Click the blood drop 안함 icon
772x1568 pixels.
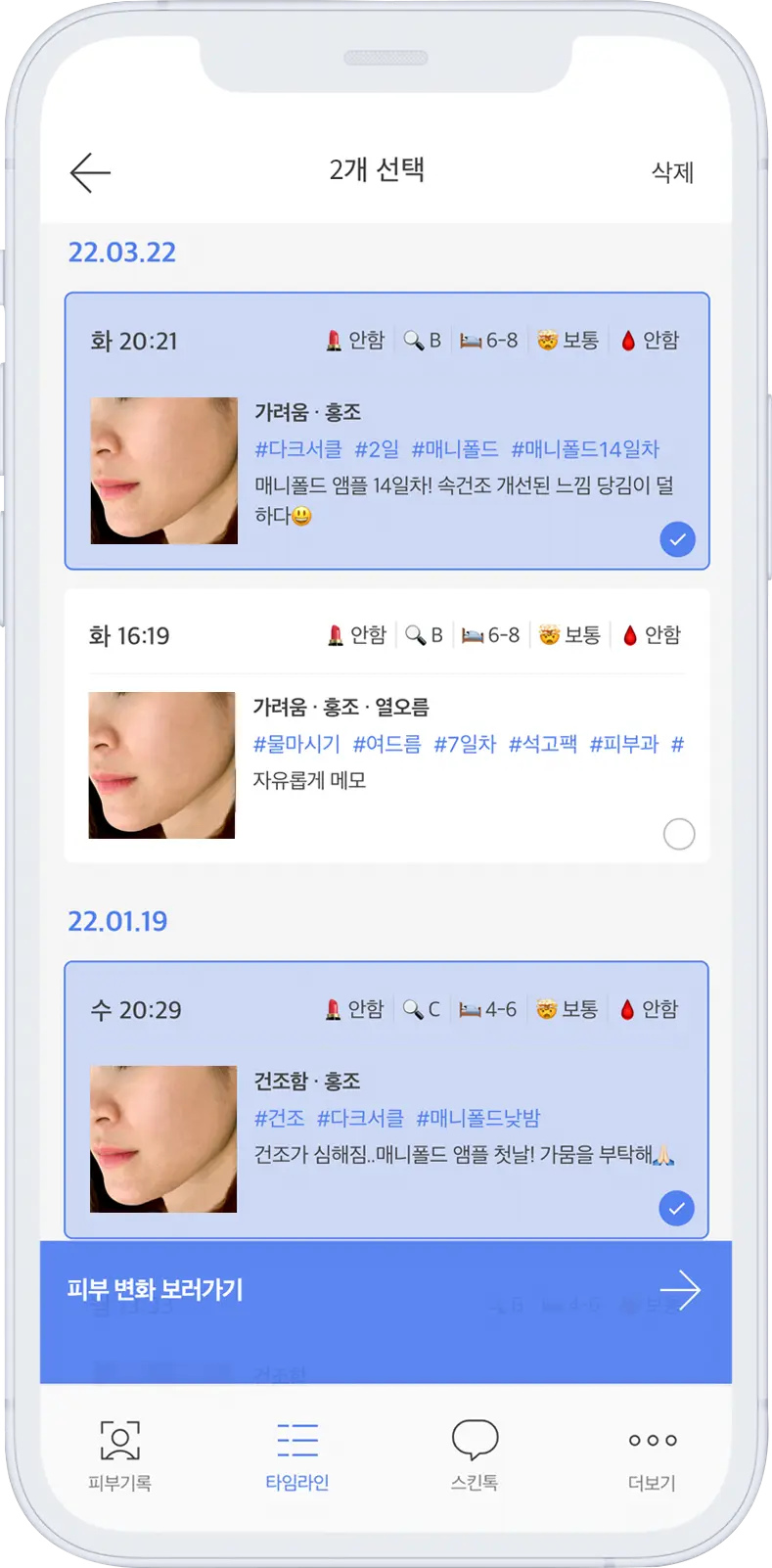627,341
